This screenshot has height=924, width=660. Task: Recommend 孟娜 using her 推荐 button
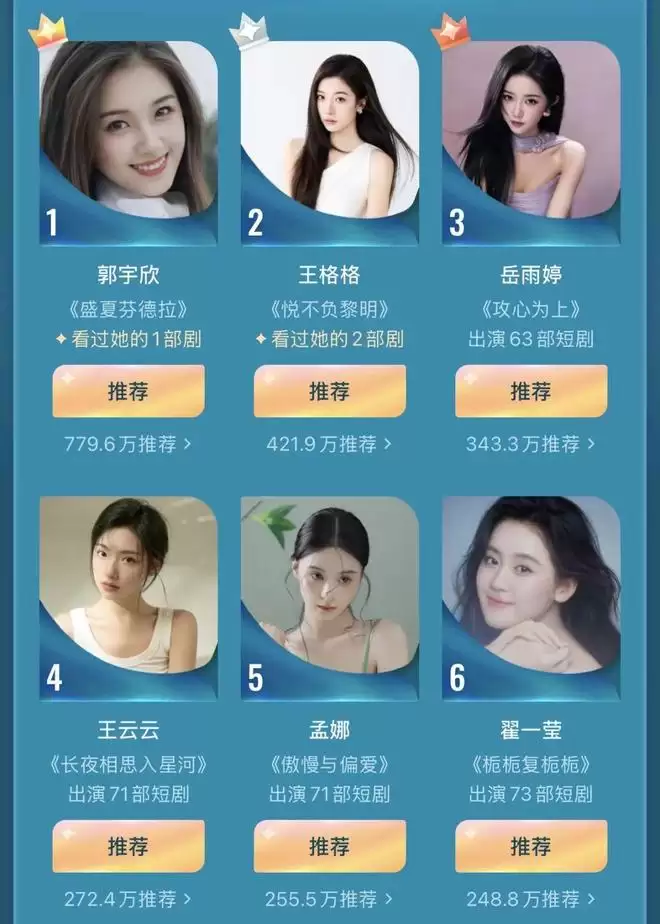coord(329,846)
